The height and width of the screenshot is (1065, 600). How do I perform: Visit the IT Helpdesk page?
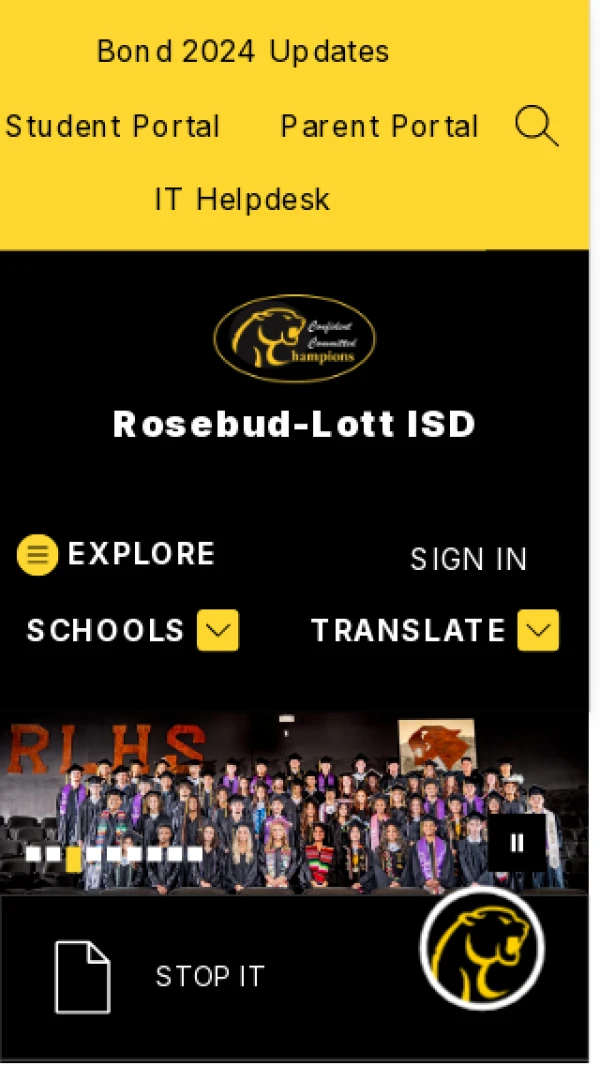point(242,199)
